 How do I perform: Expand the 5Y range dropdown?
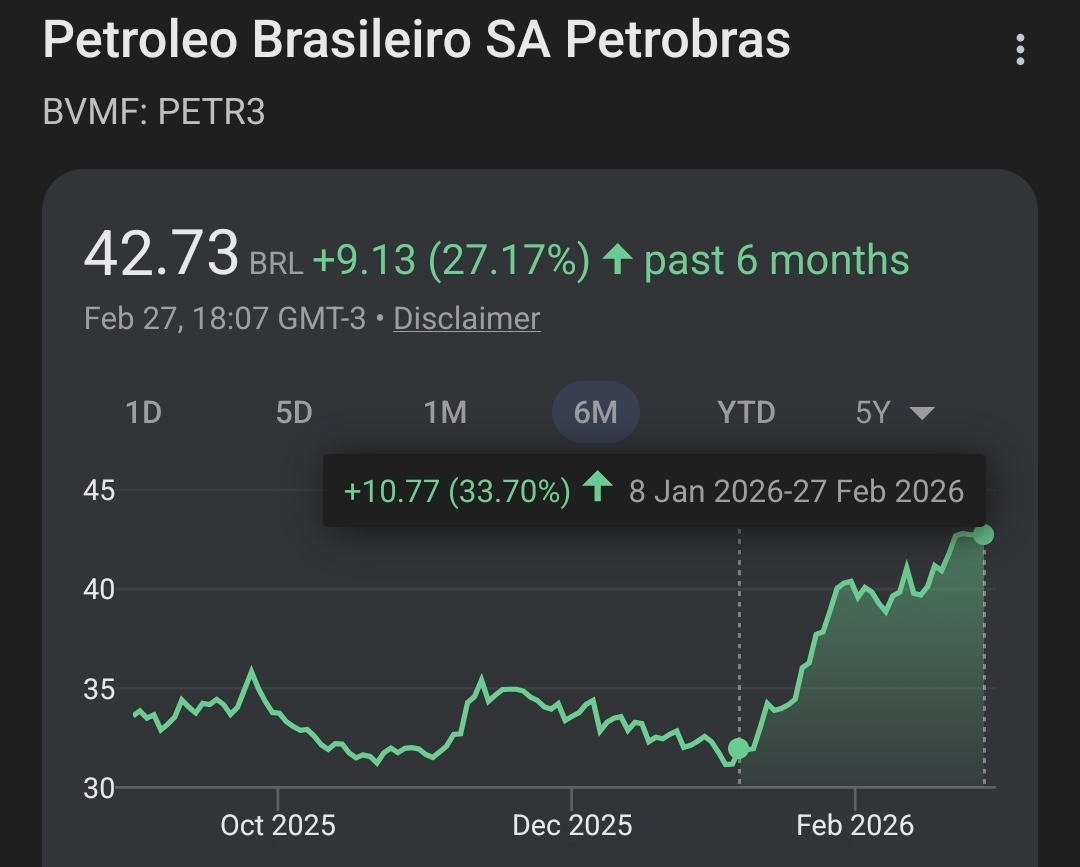click(895, 412)
